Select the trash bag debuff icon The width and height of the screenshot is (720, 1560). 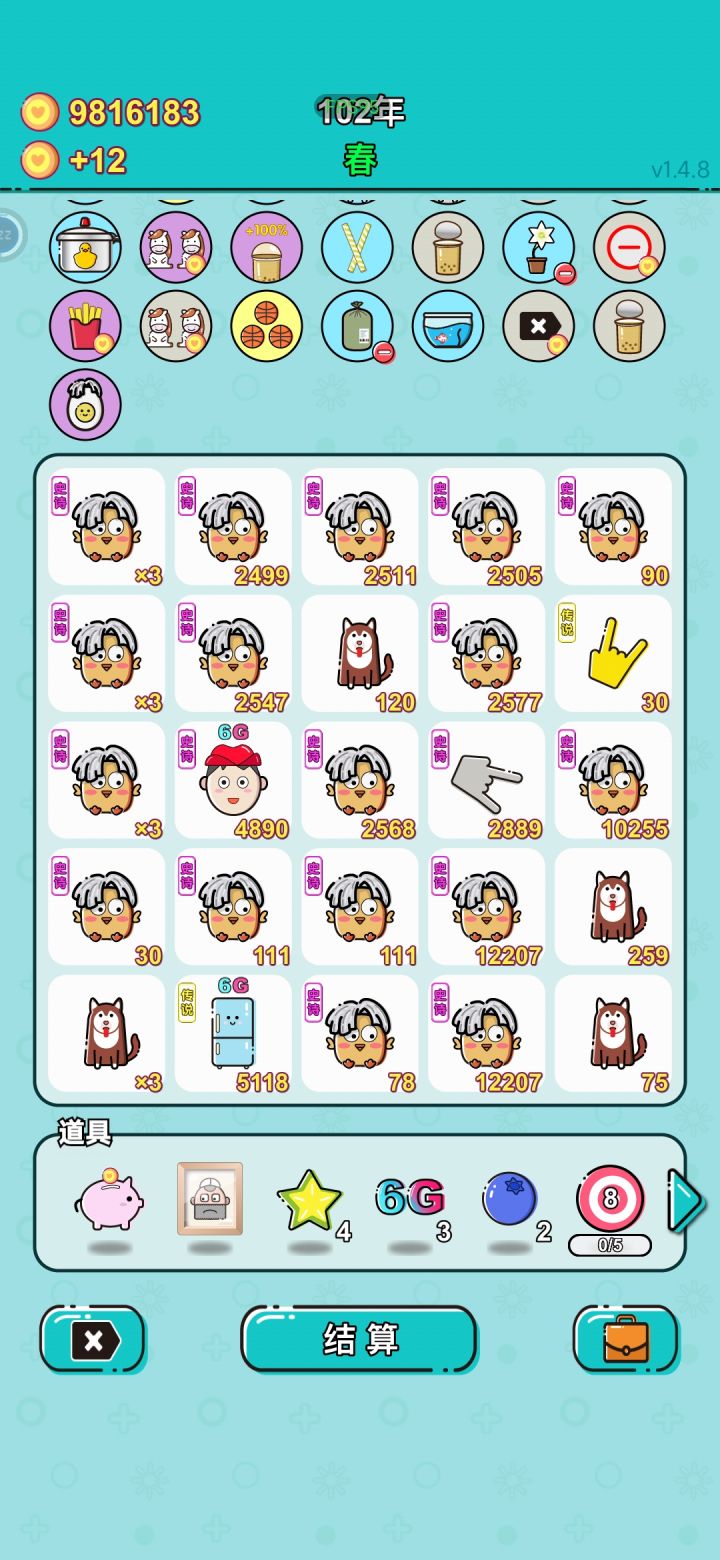point(357,326)
